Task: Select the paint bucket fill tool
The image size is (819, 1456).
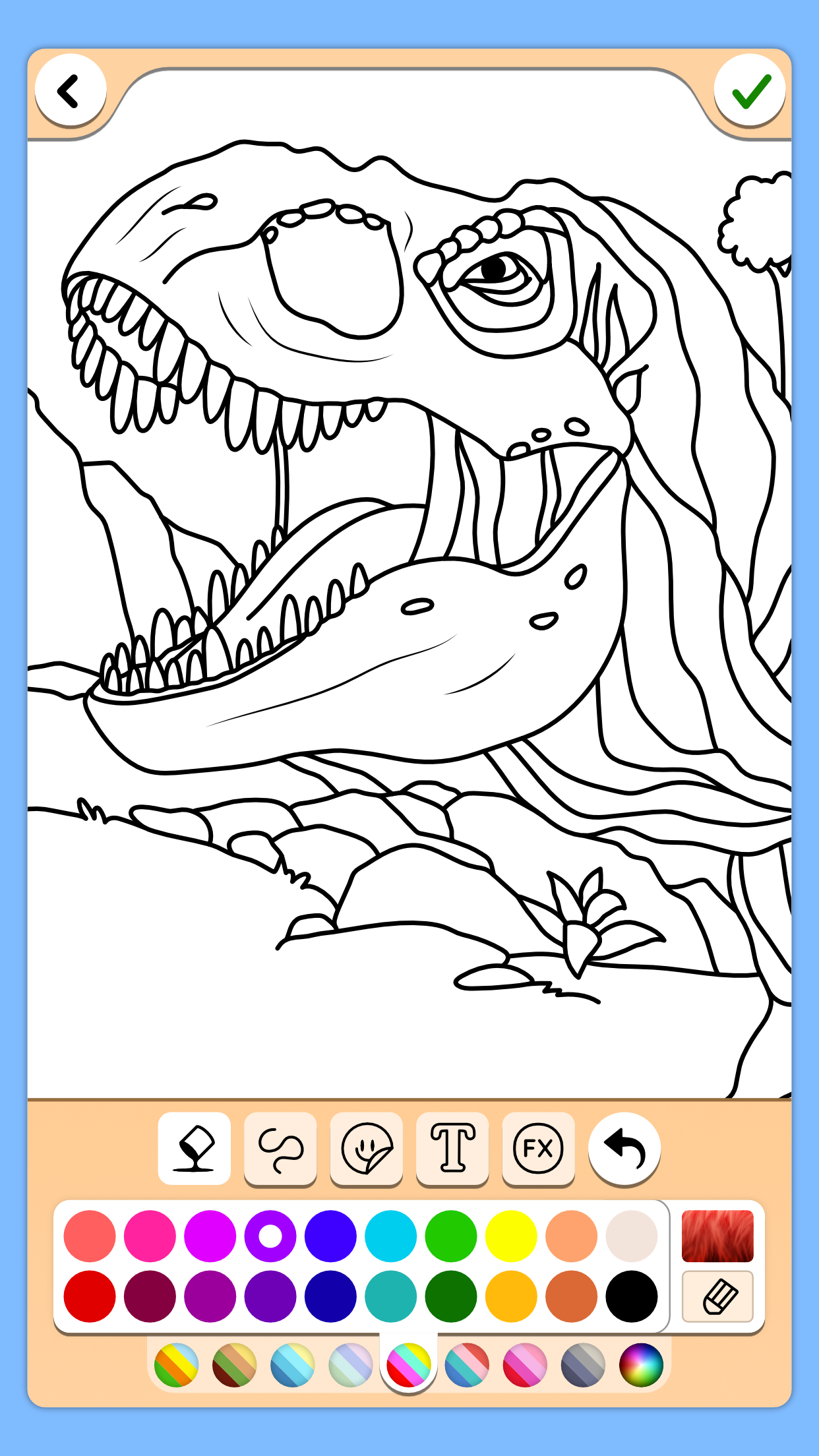Action: 195,1149
